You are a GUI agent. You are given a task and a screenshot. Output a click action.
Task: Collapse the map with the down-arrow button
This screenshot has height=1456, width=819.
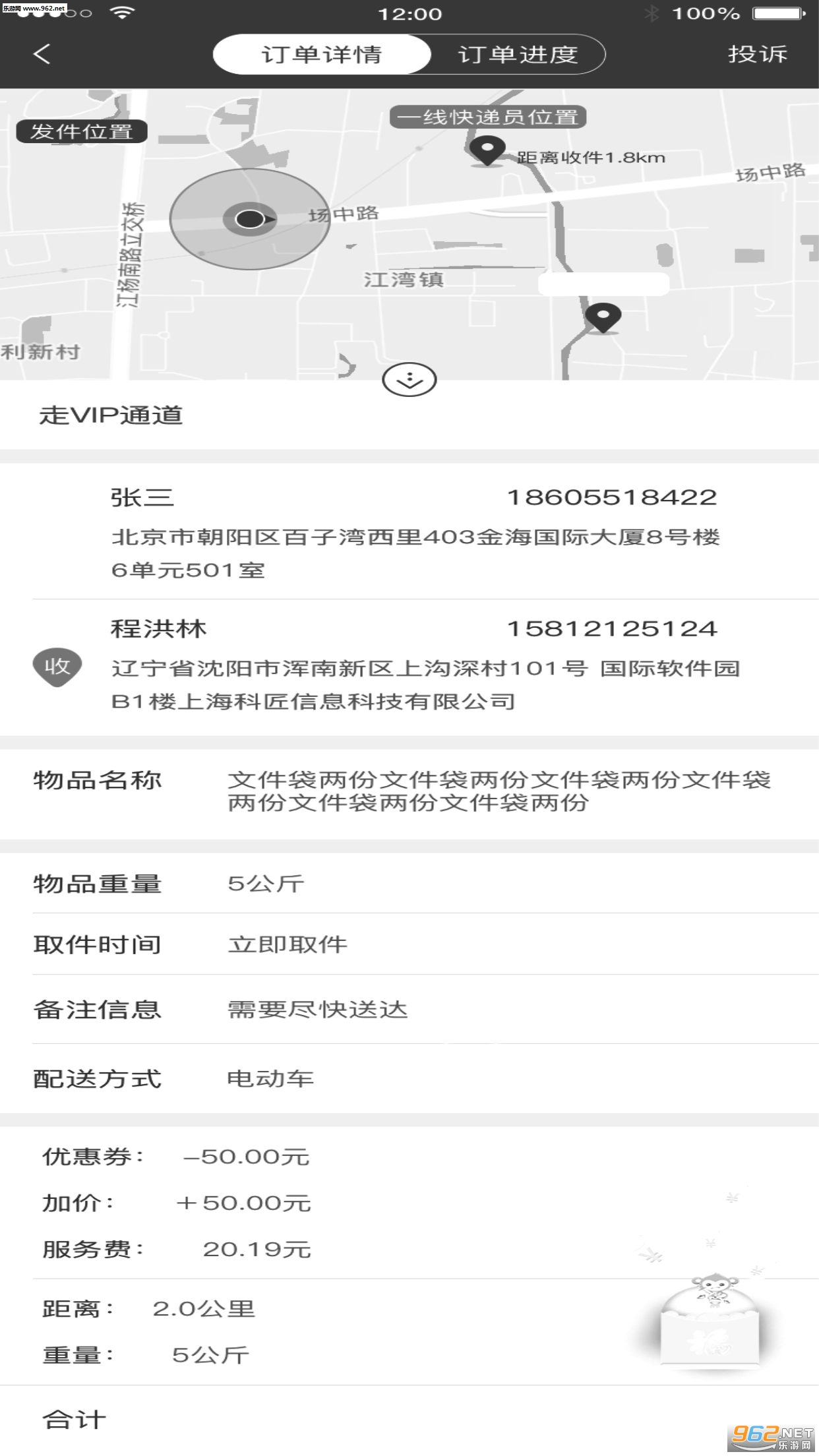(409, 380)
